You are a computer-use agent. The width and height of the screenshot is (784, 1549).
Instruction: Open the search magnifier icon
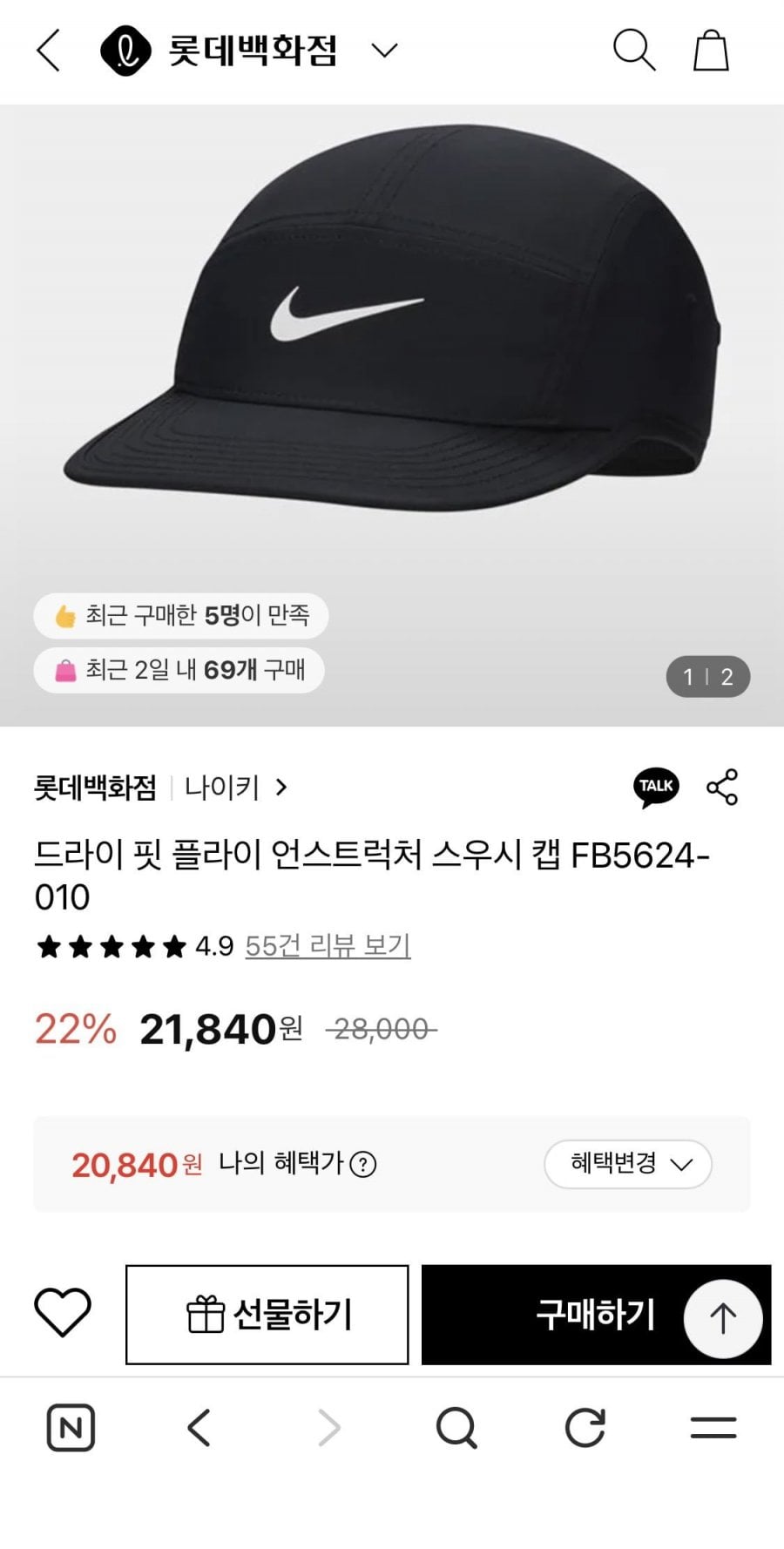coord(633,50)
